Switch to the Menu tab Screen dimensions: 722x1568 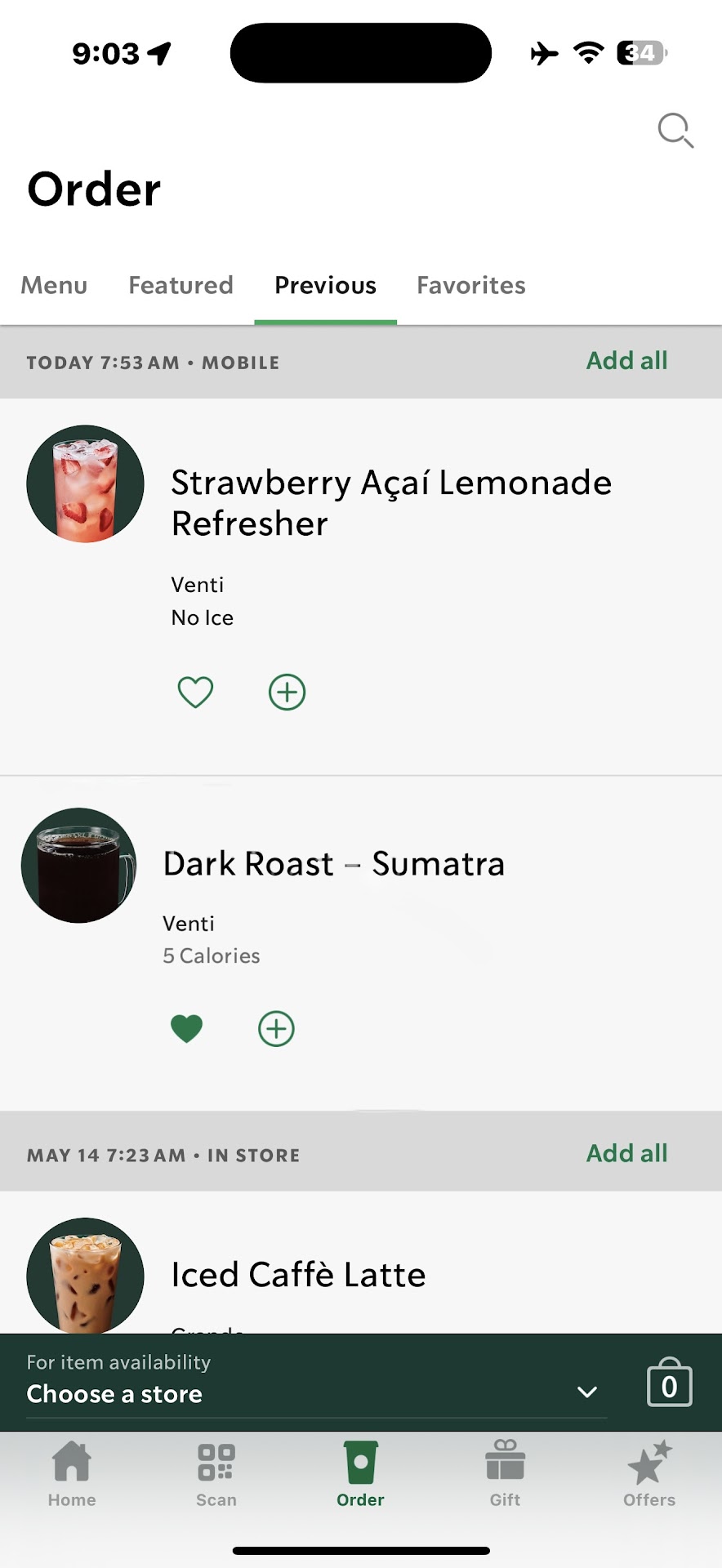(x=54, y=285)
